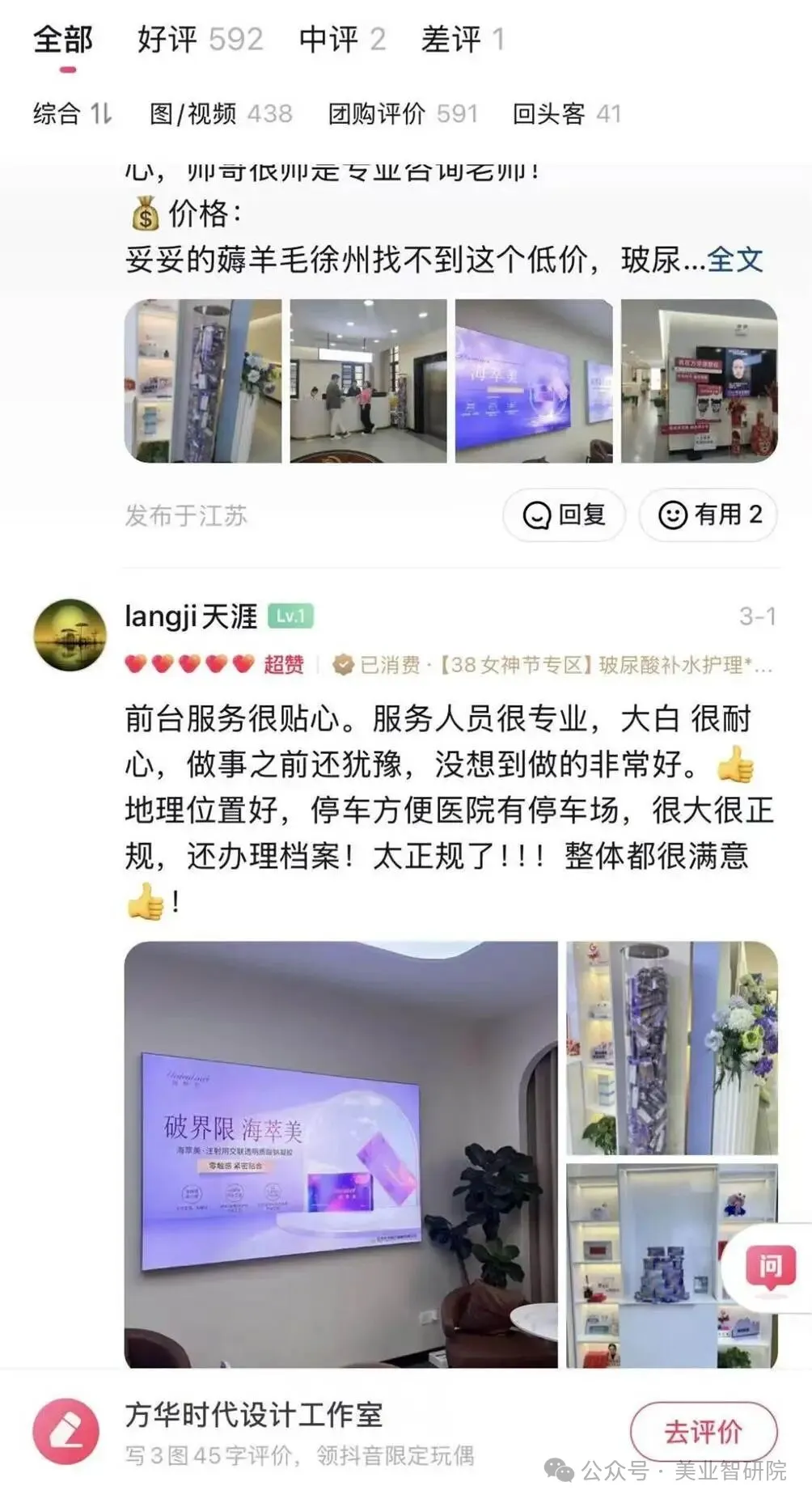Mark the review as 有用
This screenshot has width=812, height=1503.
tap(708, 514)
